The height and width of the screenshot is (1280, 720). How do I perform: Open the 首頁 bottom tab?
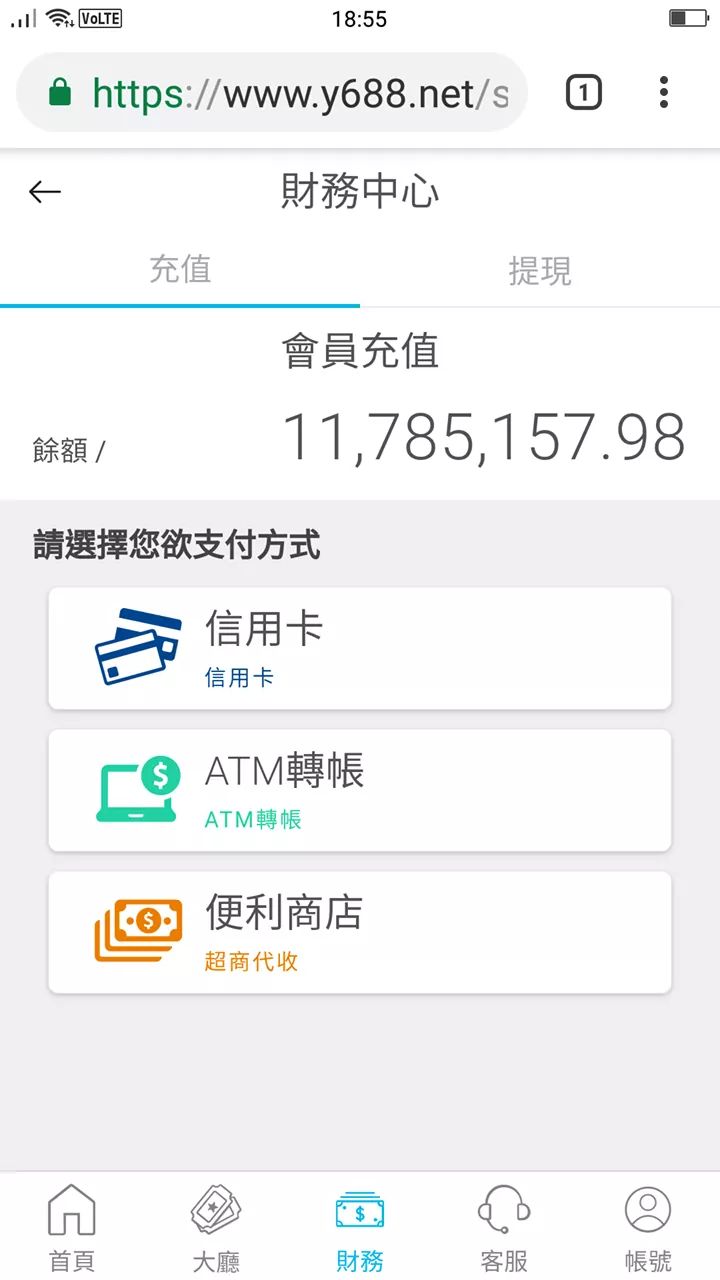tap(72, 1228)
